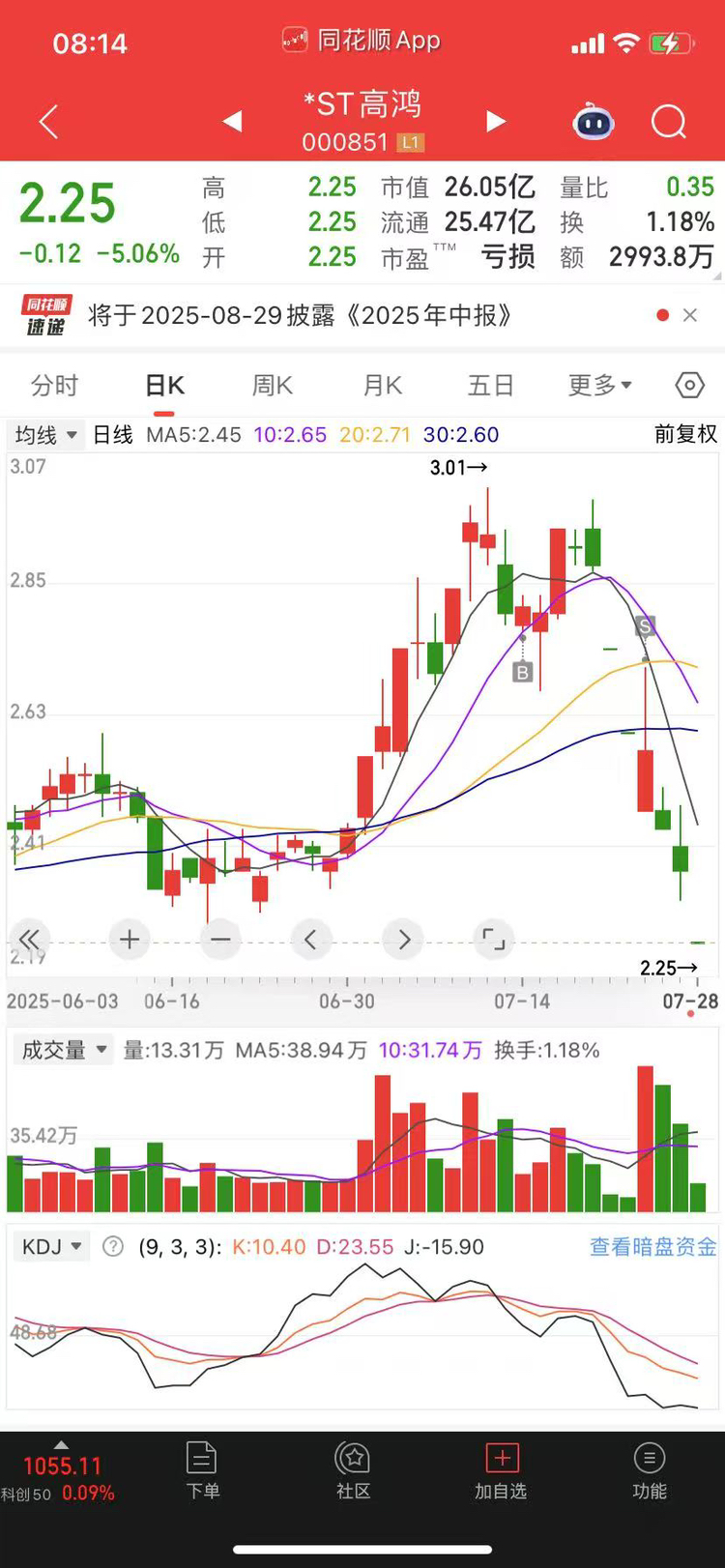This screenshot has width=725, height=1568.
Task: Enter fullscreen chart mode
Action: 494,939
